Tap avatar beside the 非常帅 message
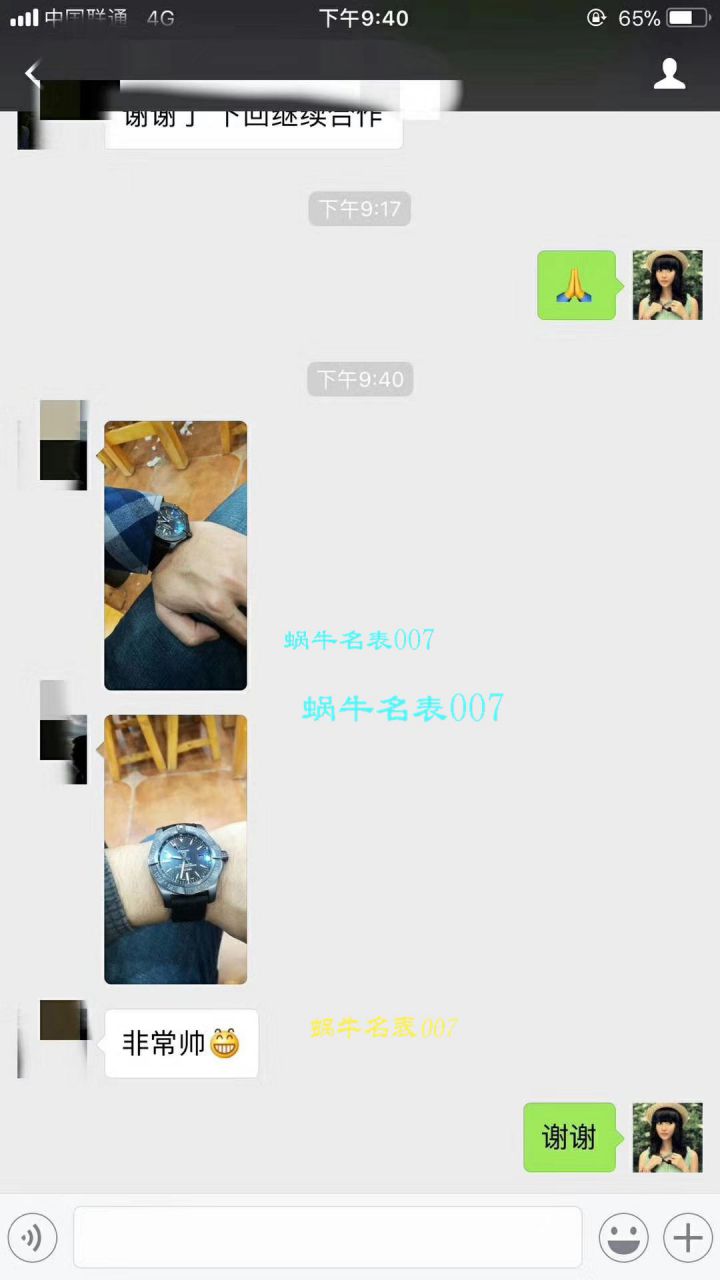The height and width of the screenshot is (1280, 720). (63, 1021)
